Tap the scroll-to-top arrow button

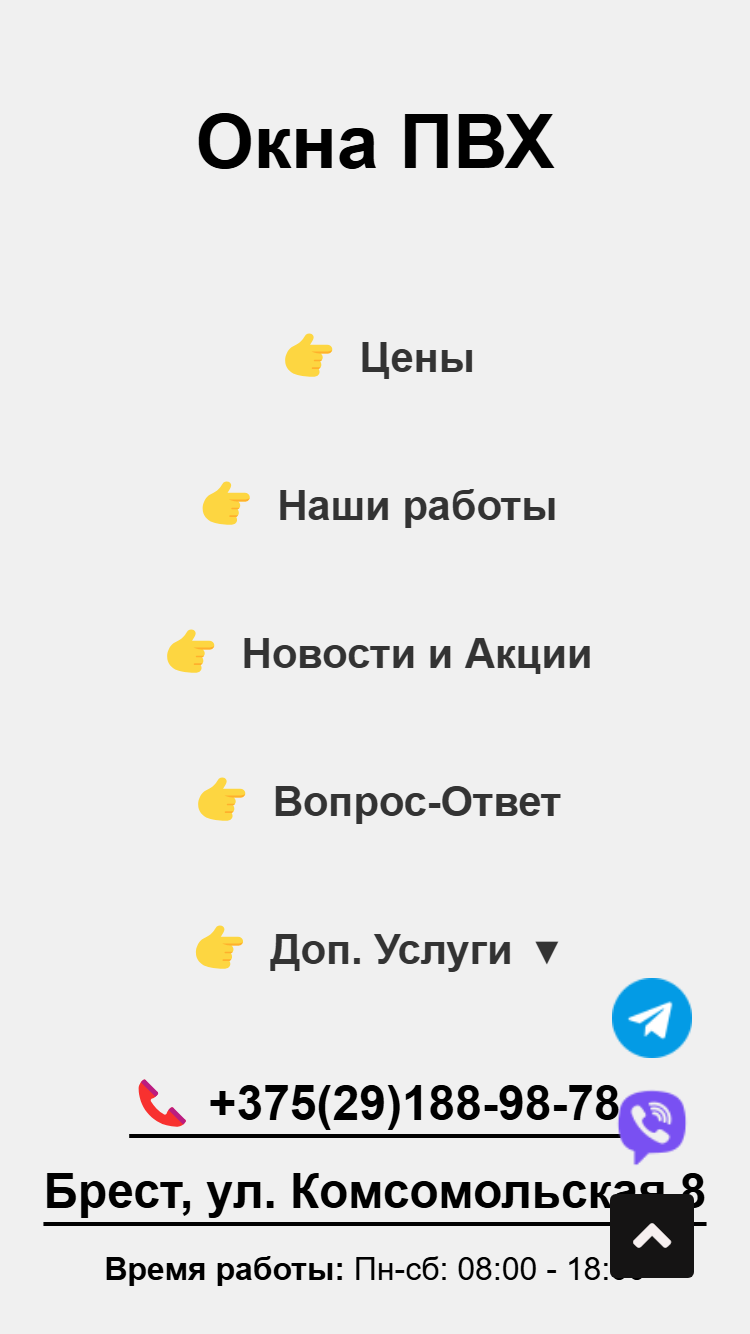[x=652, y=1236]
